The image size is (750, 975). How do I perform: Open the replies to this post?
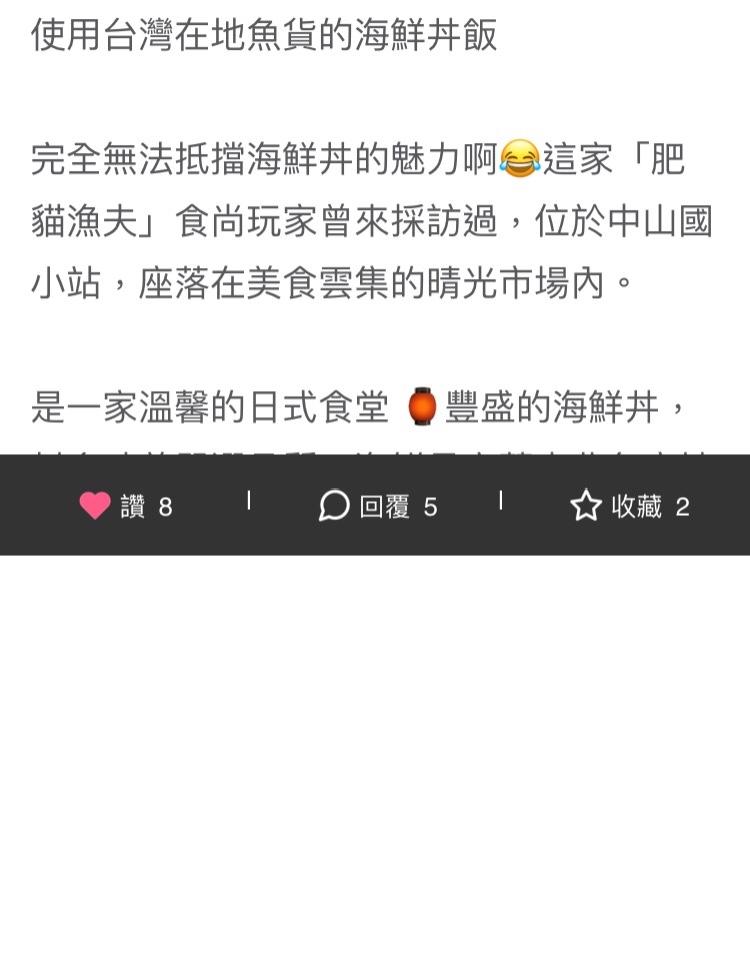[334, 506]
